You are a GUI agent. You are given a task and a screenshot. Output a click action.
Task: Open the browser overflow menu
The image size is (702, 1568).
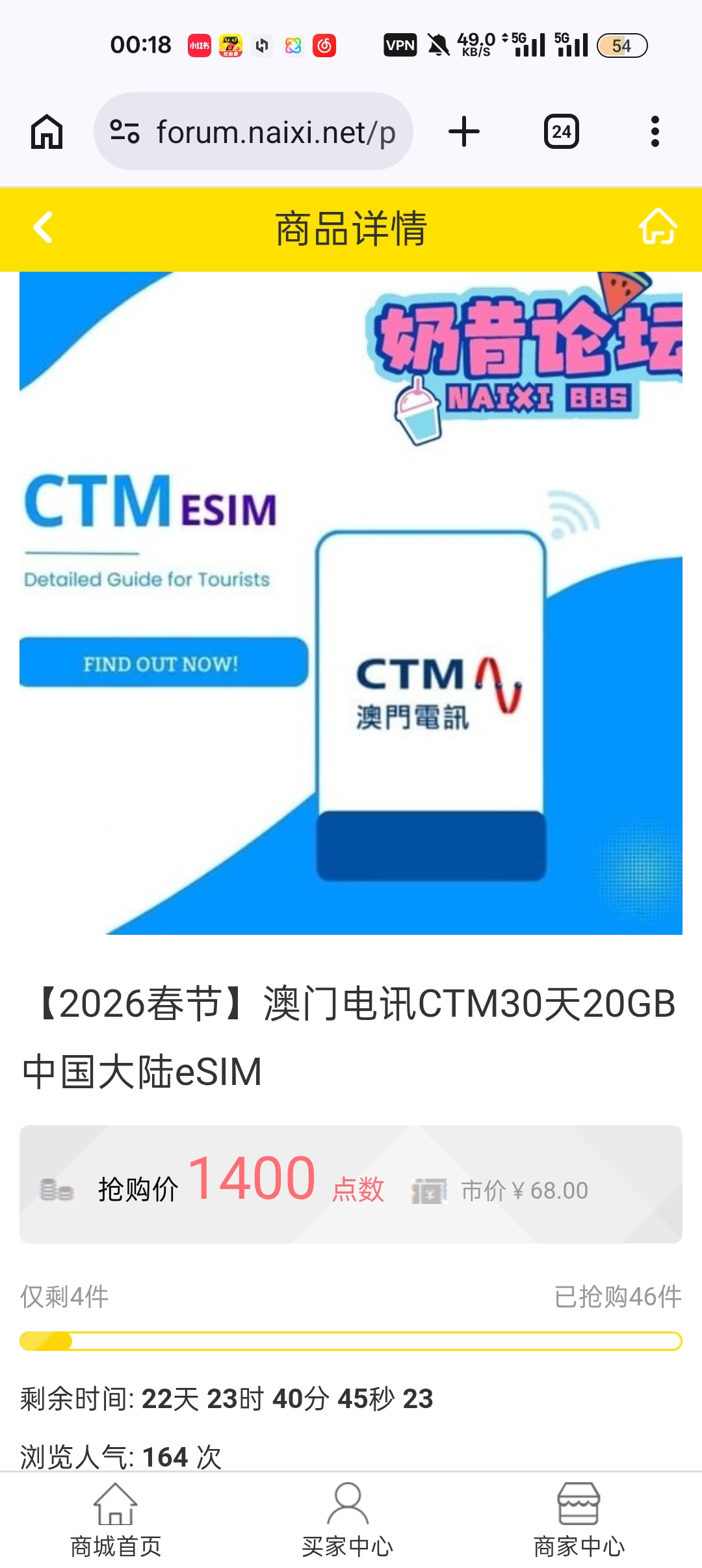pos(655,132)
